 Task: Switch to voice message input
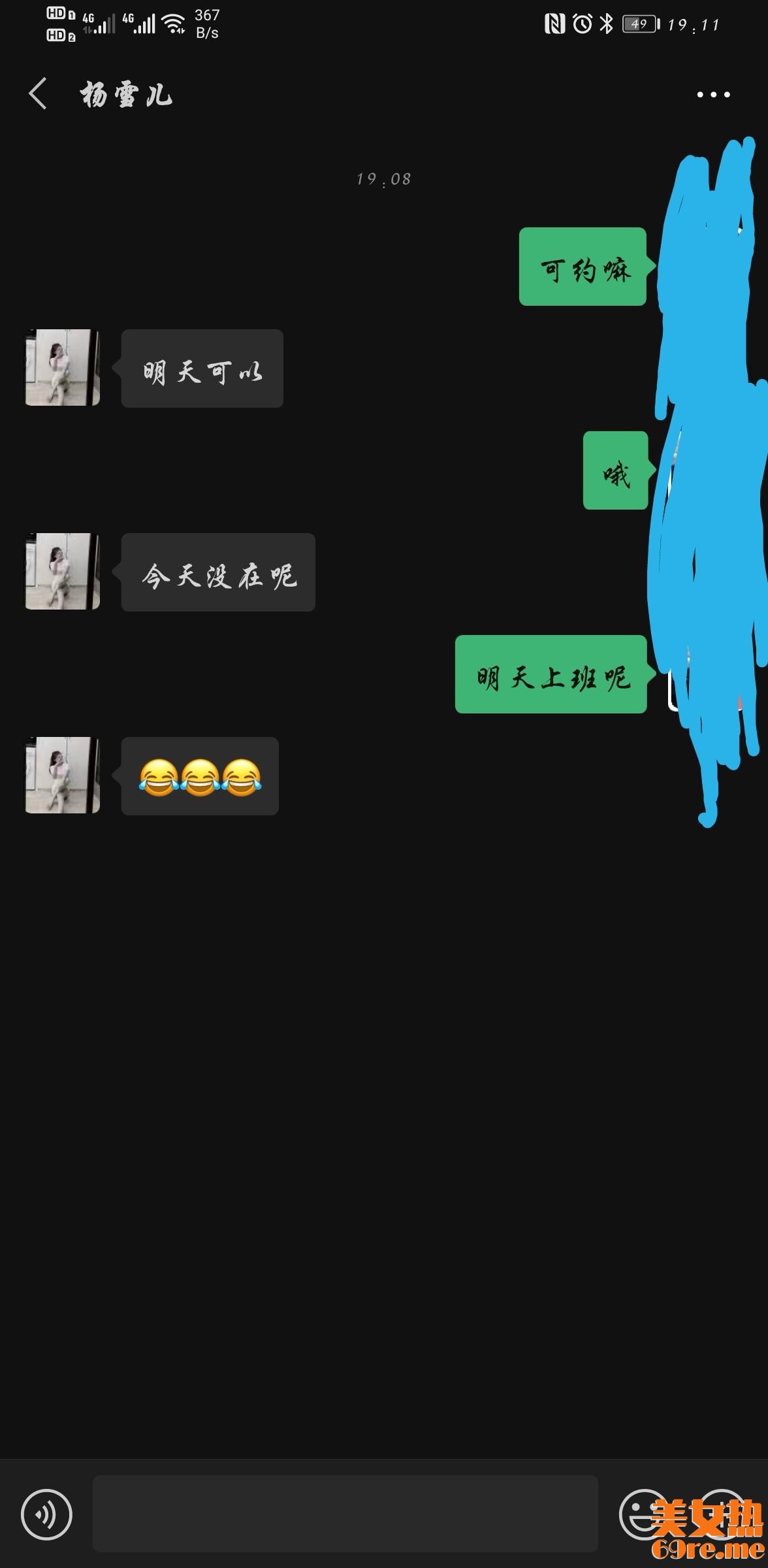click(x=46, y=1514)
